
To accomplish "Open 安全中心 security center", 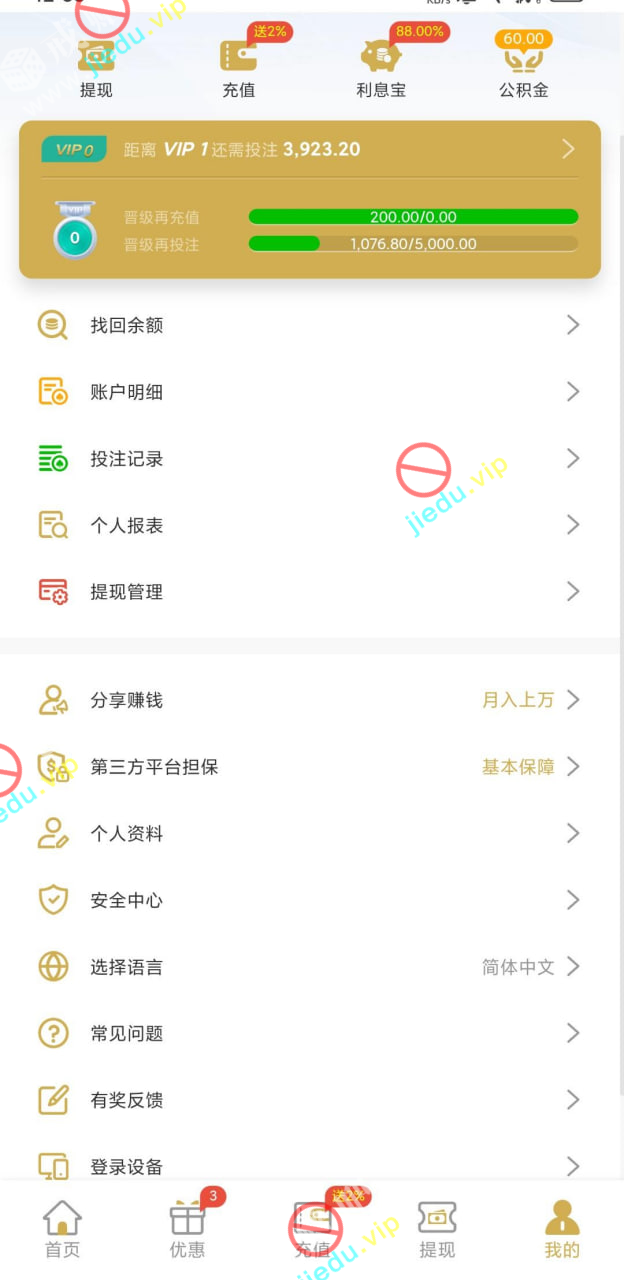I will click(x=310, y=900).
